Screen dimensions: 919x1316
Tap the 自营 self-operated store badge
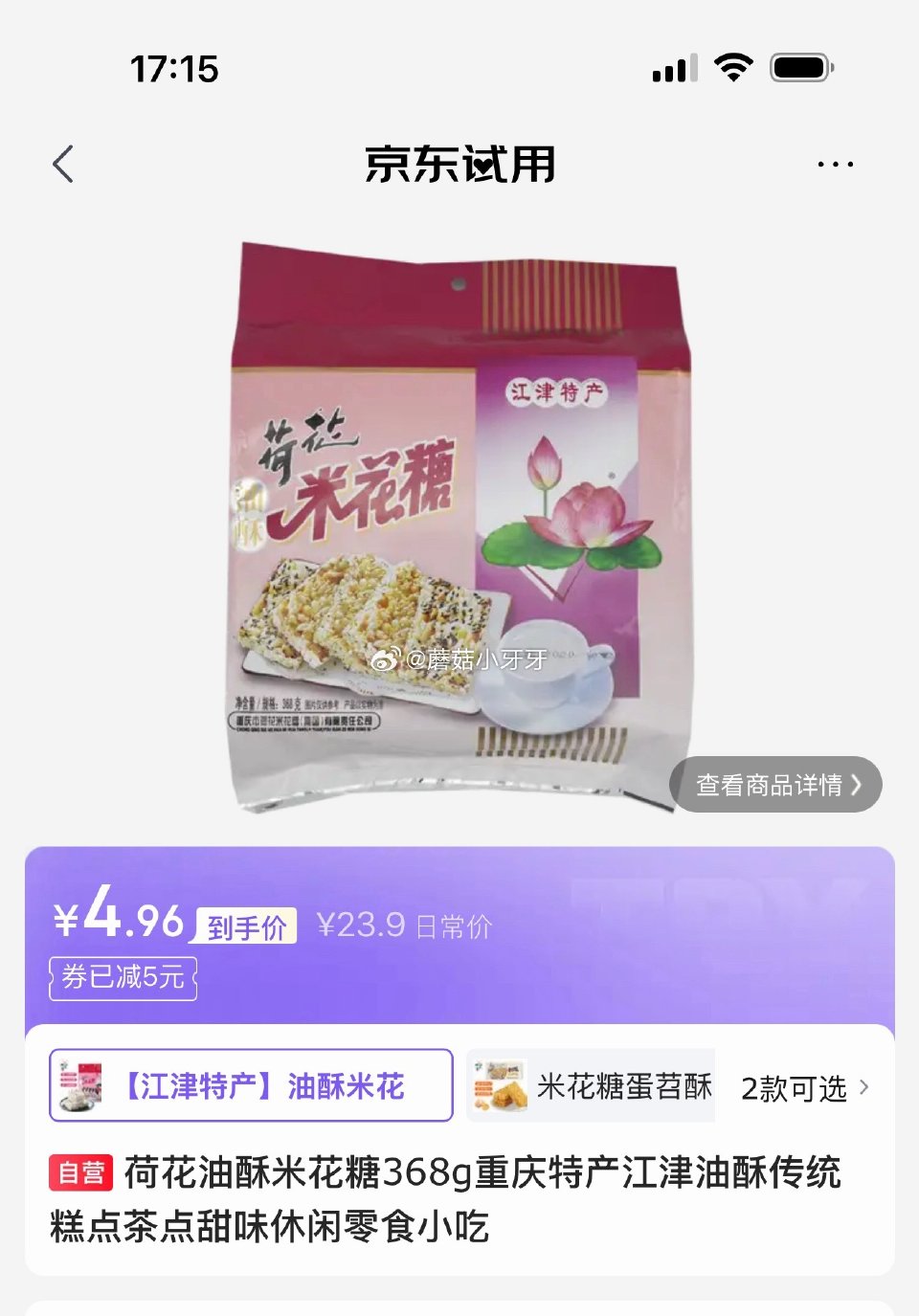pyautogui.click(x=79, y=1171)
